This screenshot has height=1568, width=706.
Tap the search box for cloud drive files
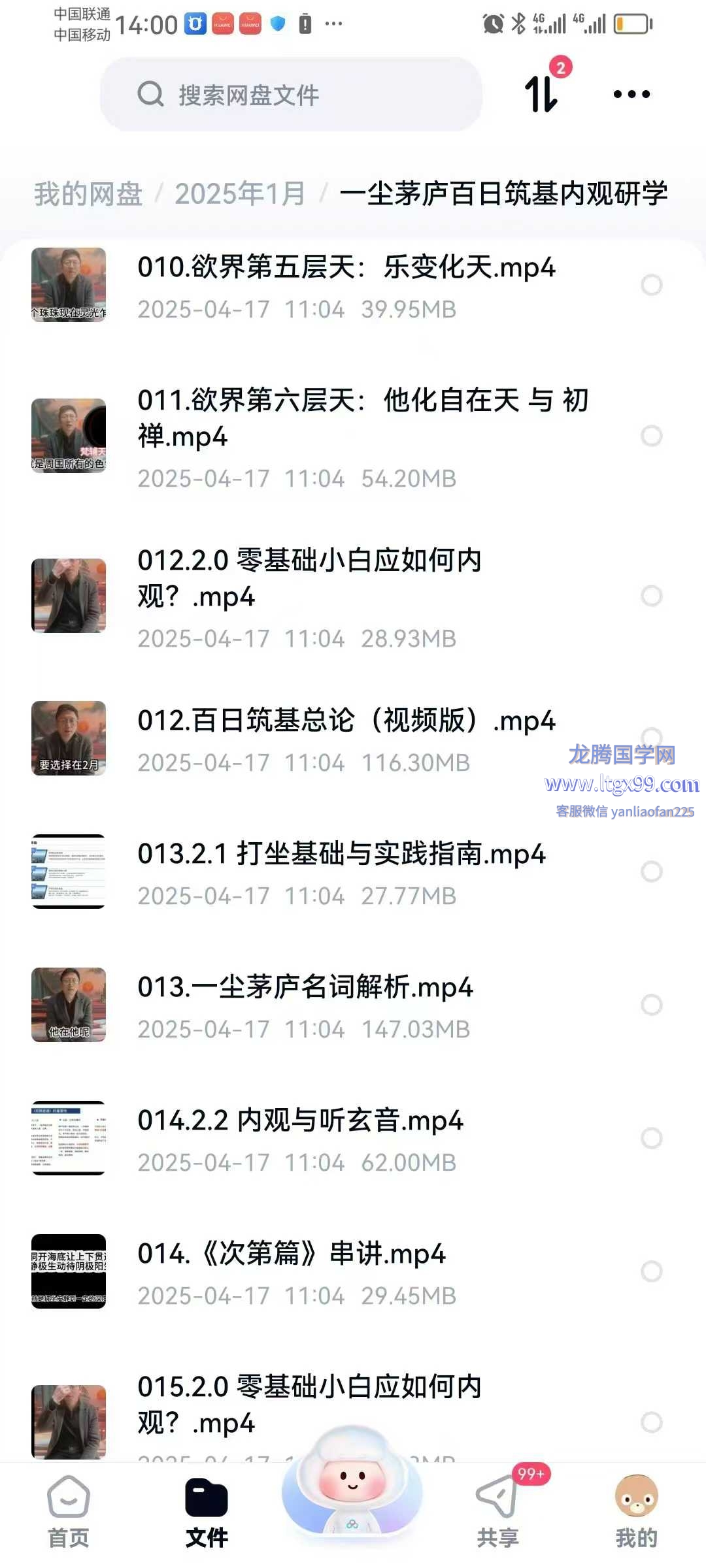coord(291,95)
